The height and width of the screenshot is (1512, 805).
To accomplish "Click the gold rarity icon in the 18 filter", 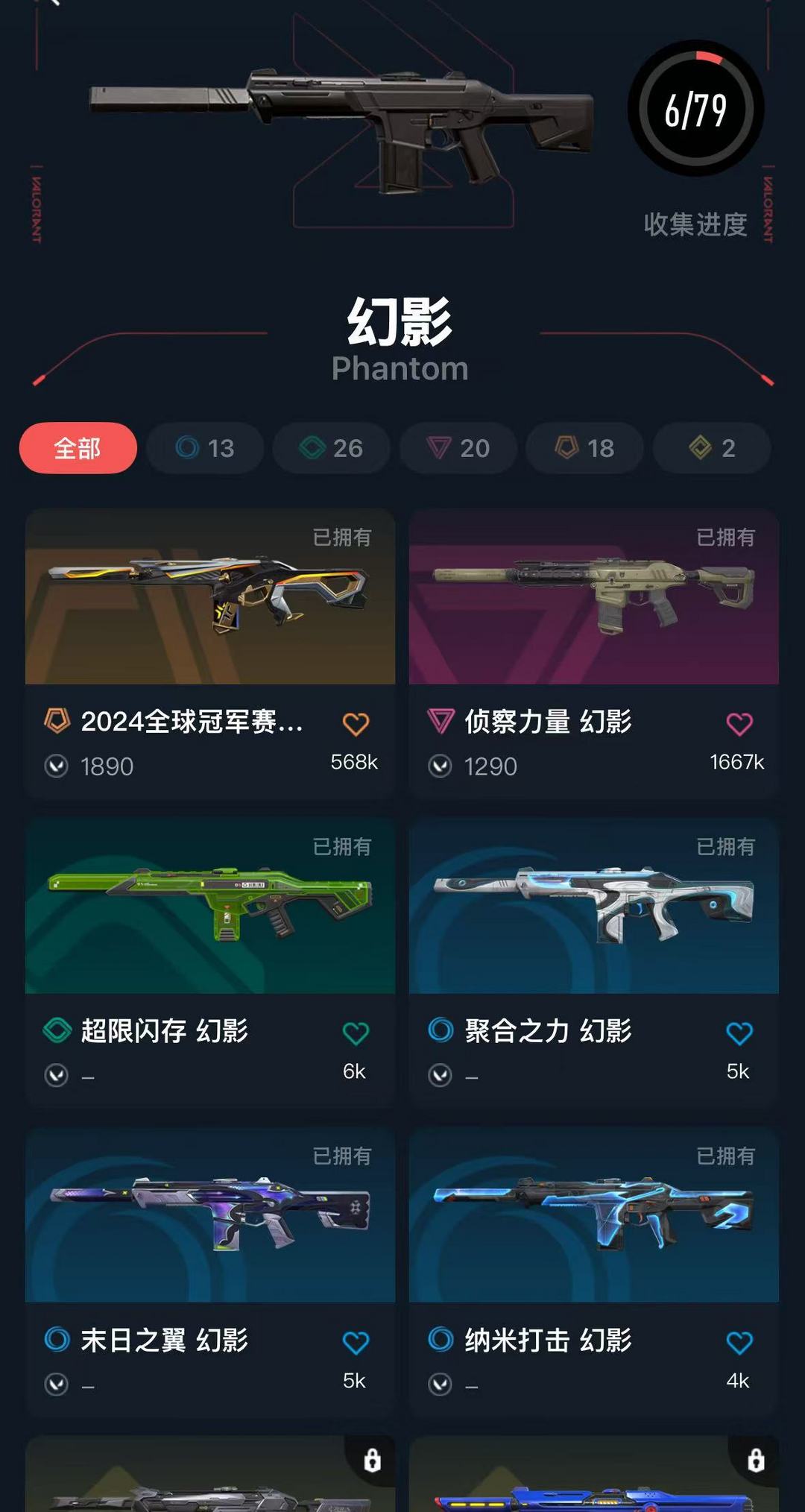I will (566, 448).
